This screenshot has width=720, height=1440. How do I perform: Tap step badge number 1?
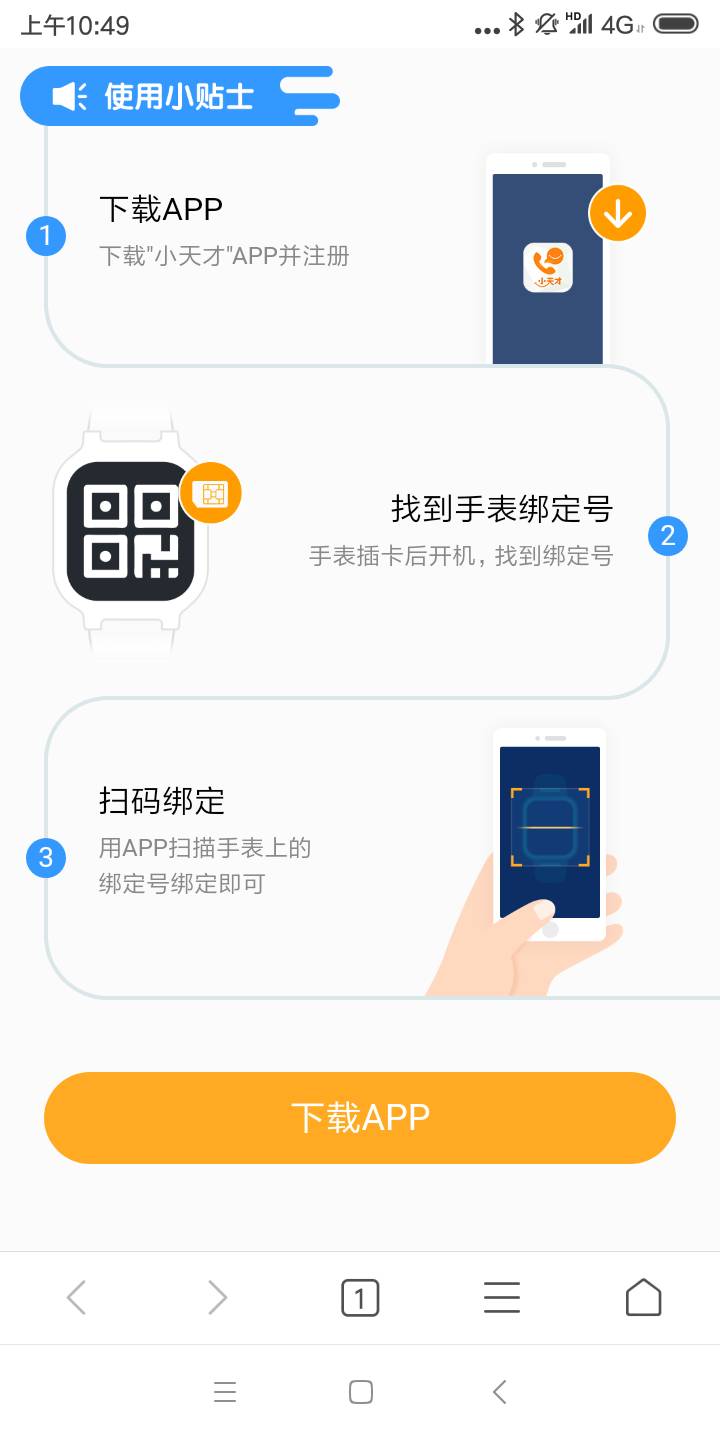pos(45,236)
